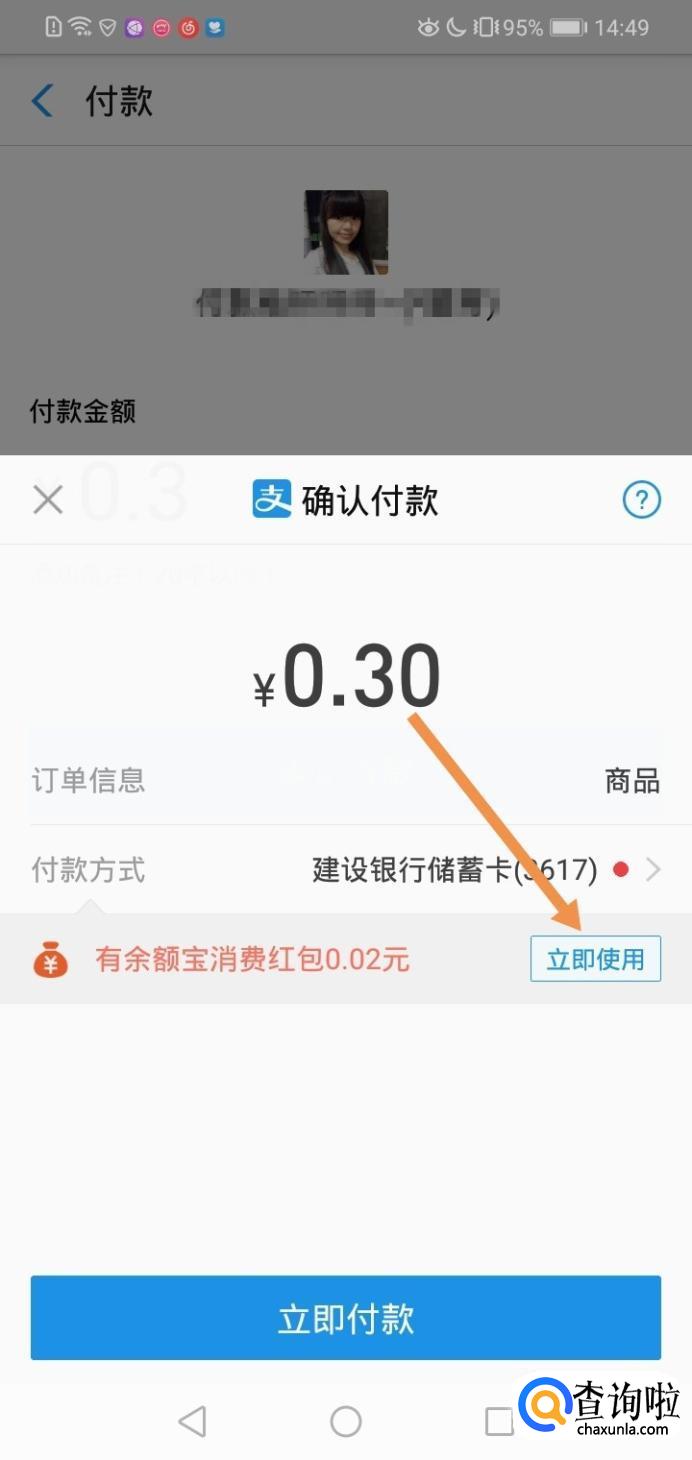The height and width of the screenshot is (1460, 692).
Task: Tap 立即使用 to apply the red packet
Action: pyautogui.click(x=595, y=960)
